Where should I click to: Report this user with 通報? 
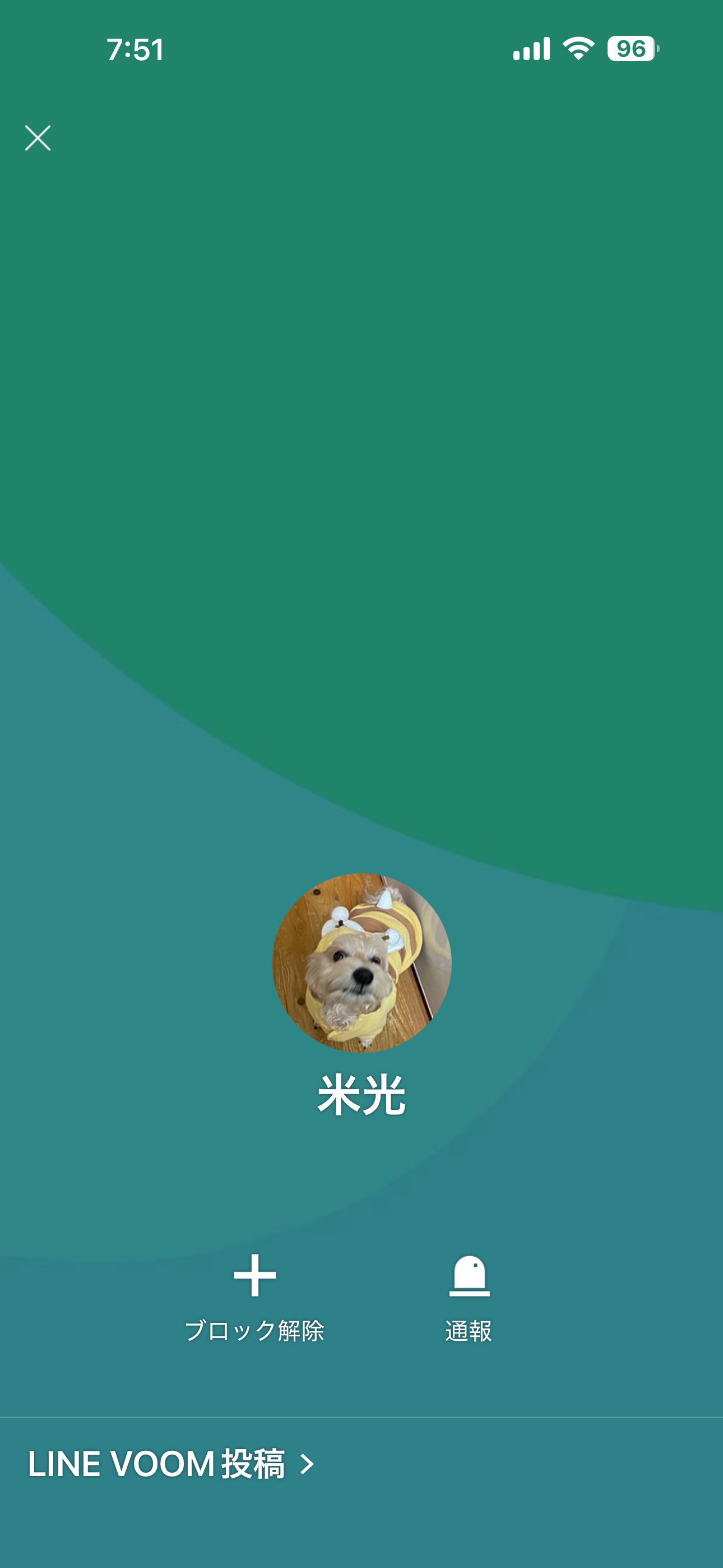click(x=469, y=1297)
